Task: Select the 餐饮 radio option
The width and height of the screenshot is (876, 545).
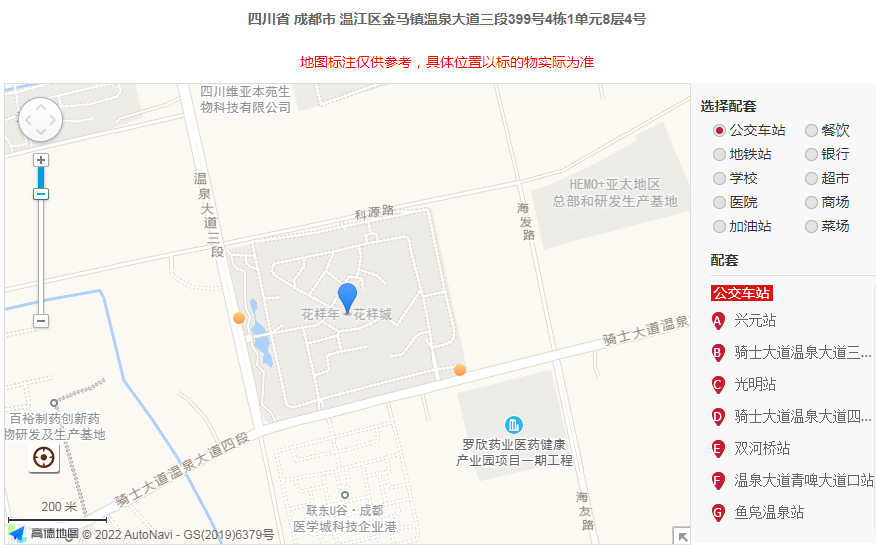Action: point(811,130)
